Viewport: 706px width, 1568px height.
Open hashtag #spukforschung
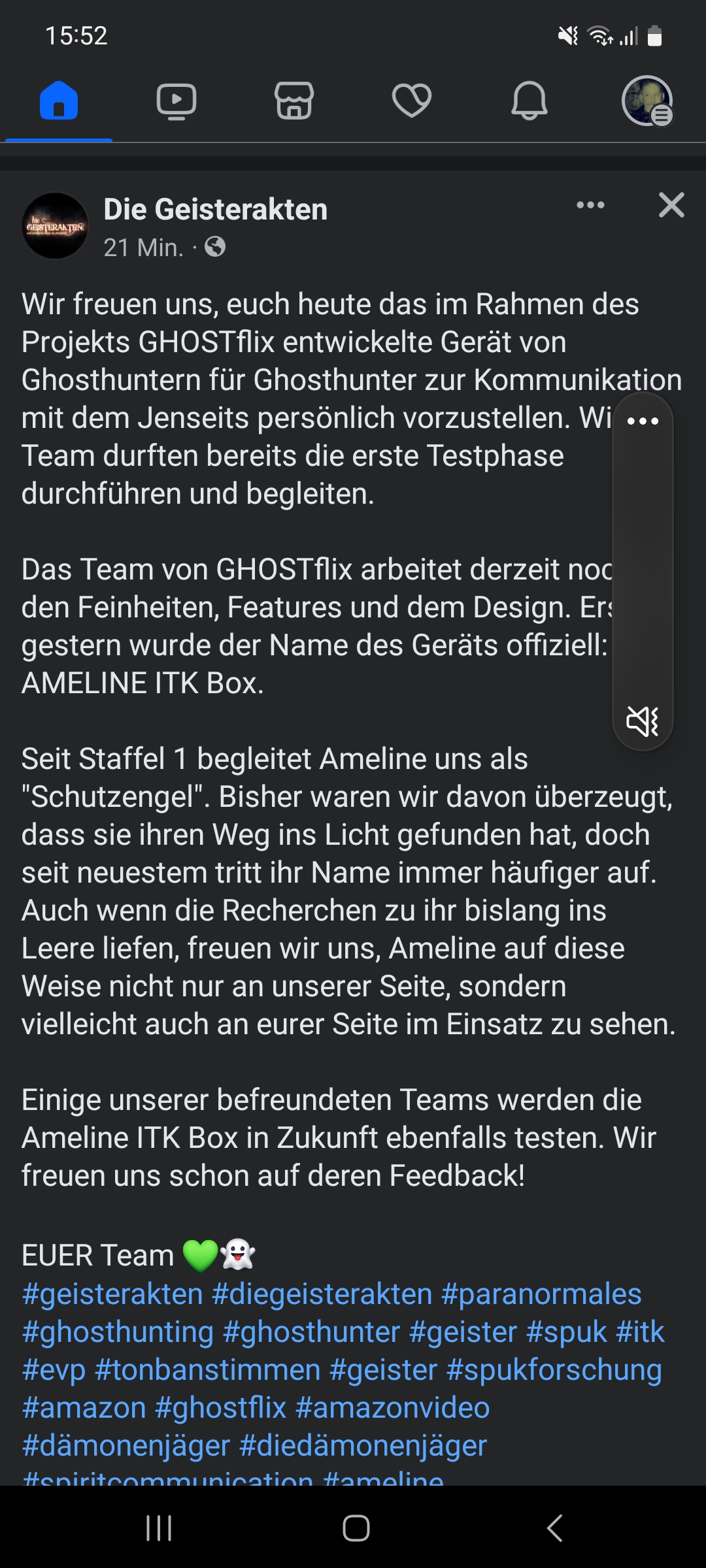[554, 1369]
